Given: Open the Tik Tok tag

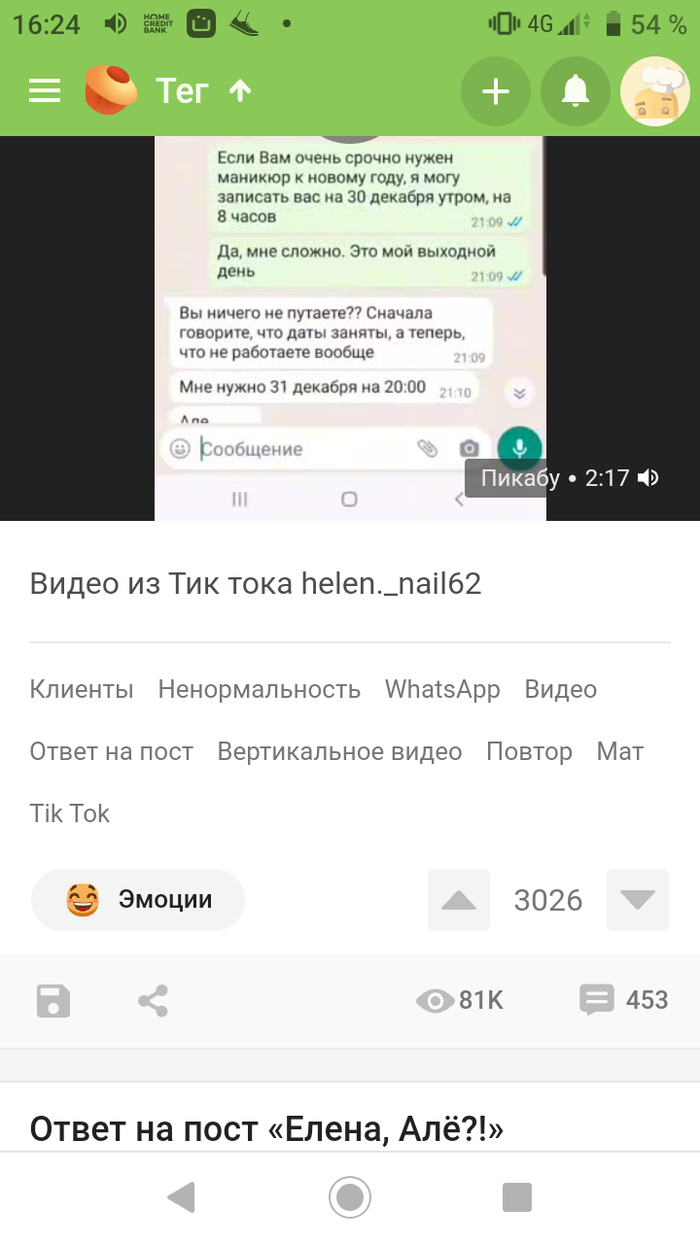Looking at the screenshot, I should click(x=70, y=813).
